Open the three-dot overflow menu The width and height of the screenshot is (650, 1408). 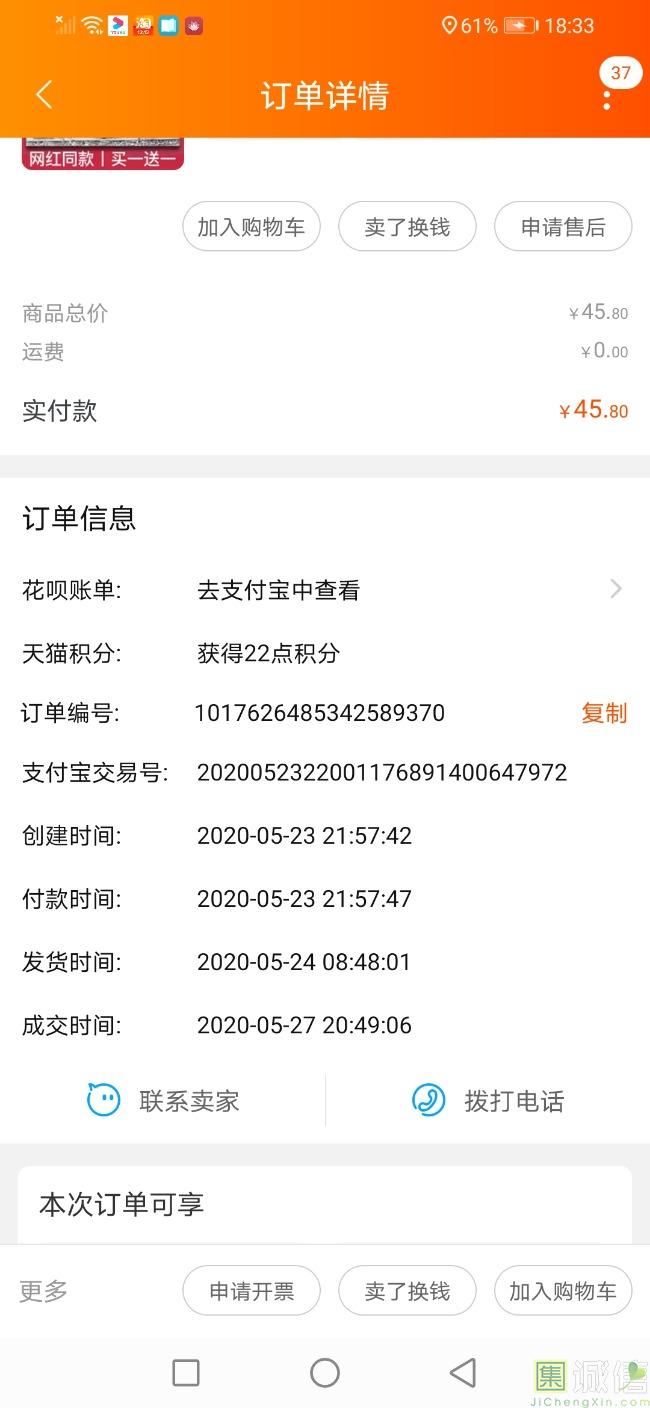pos(606,98)
